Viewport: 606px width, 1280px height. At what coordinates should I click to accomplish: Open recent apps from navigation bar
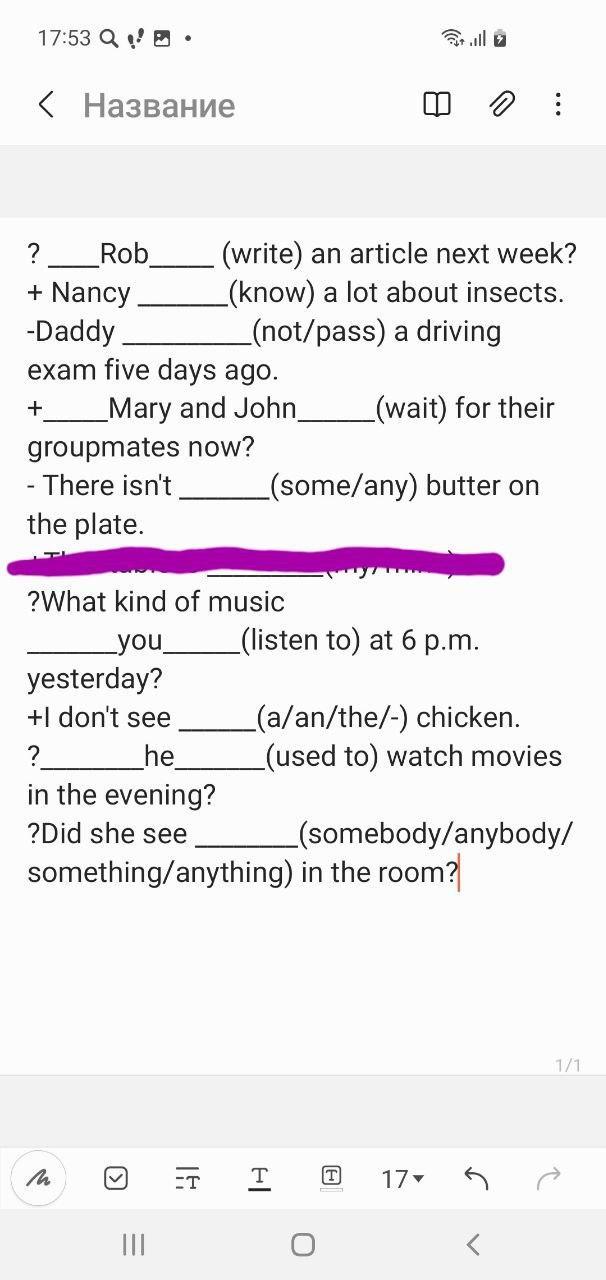click(x=133, y=1244)
